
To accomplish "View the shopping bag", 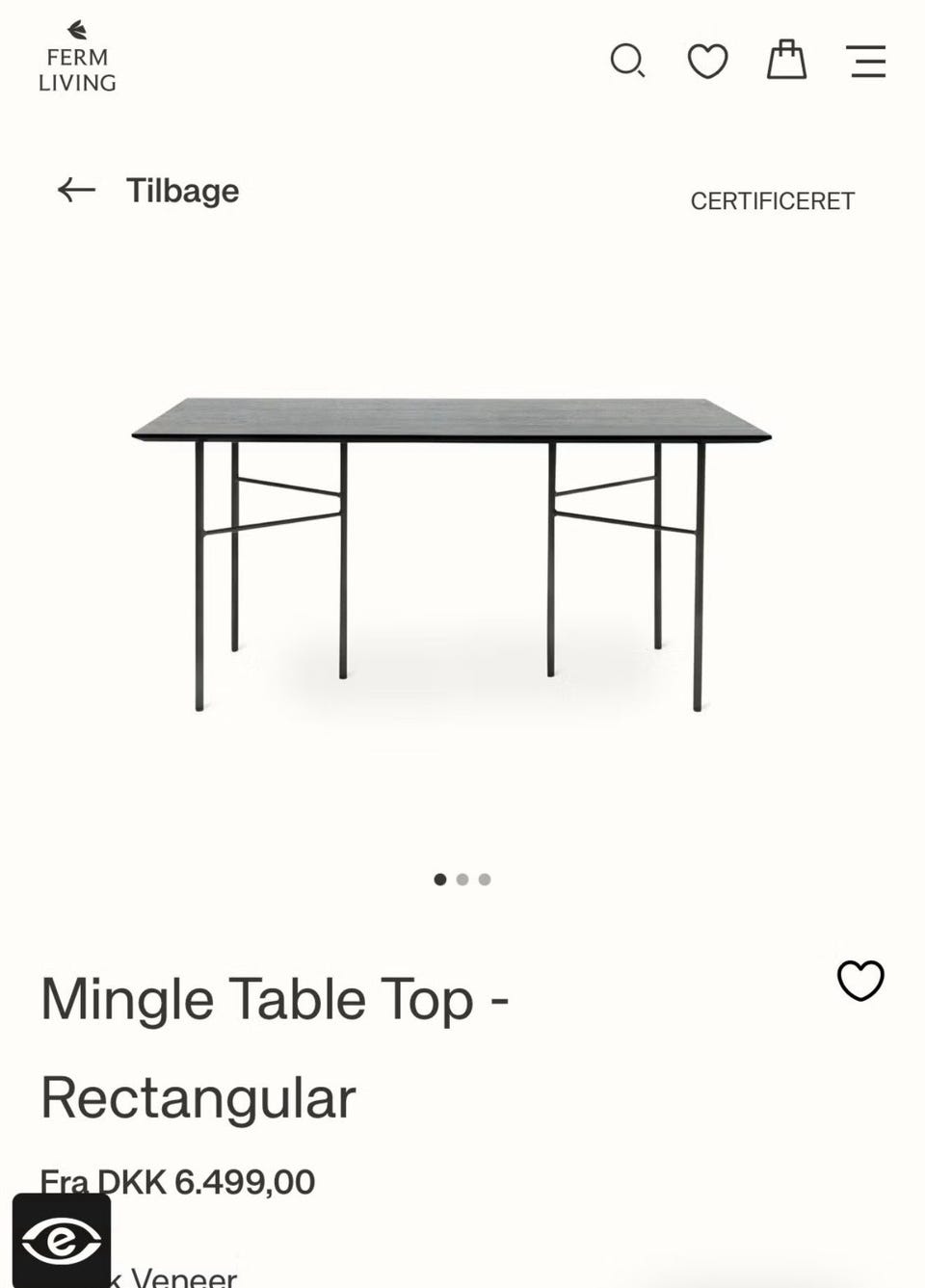I will click(786, 60).
